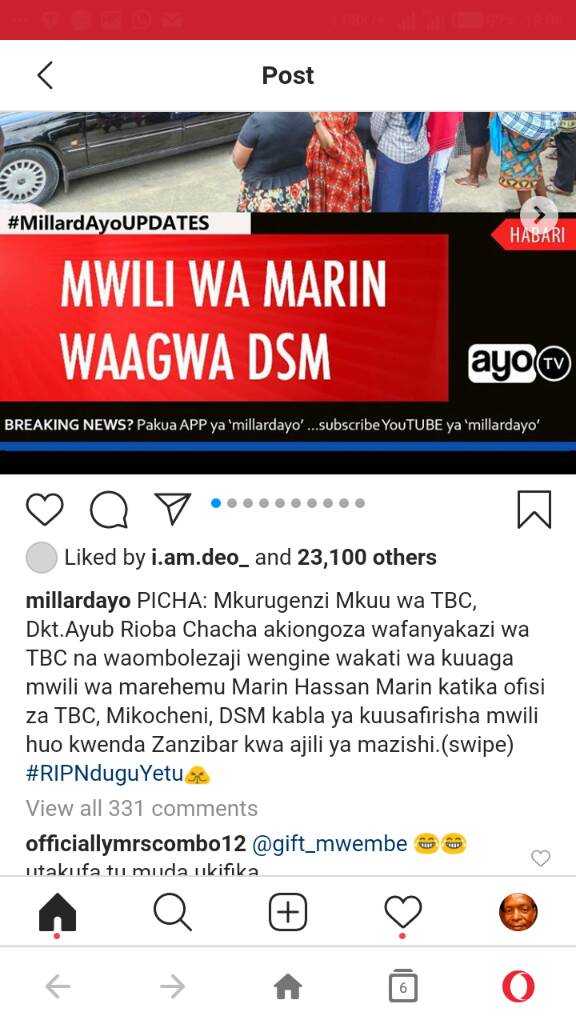Open comments on this post
The width and height of the screenshot is (576, 1024).
click(x=108, y=509)
